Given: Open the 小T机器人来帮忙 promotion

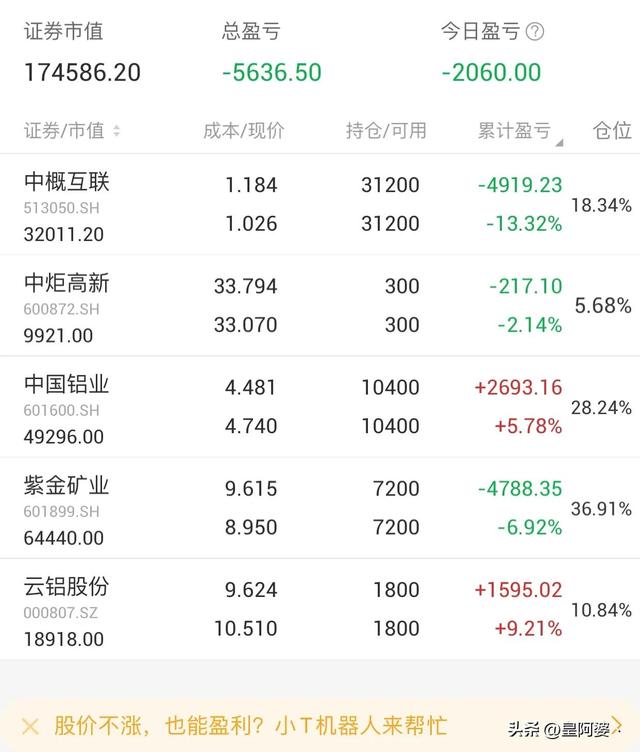Looking at the screenshot, I should point(250,726).
